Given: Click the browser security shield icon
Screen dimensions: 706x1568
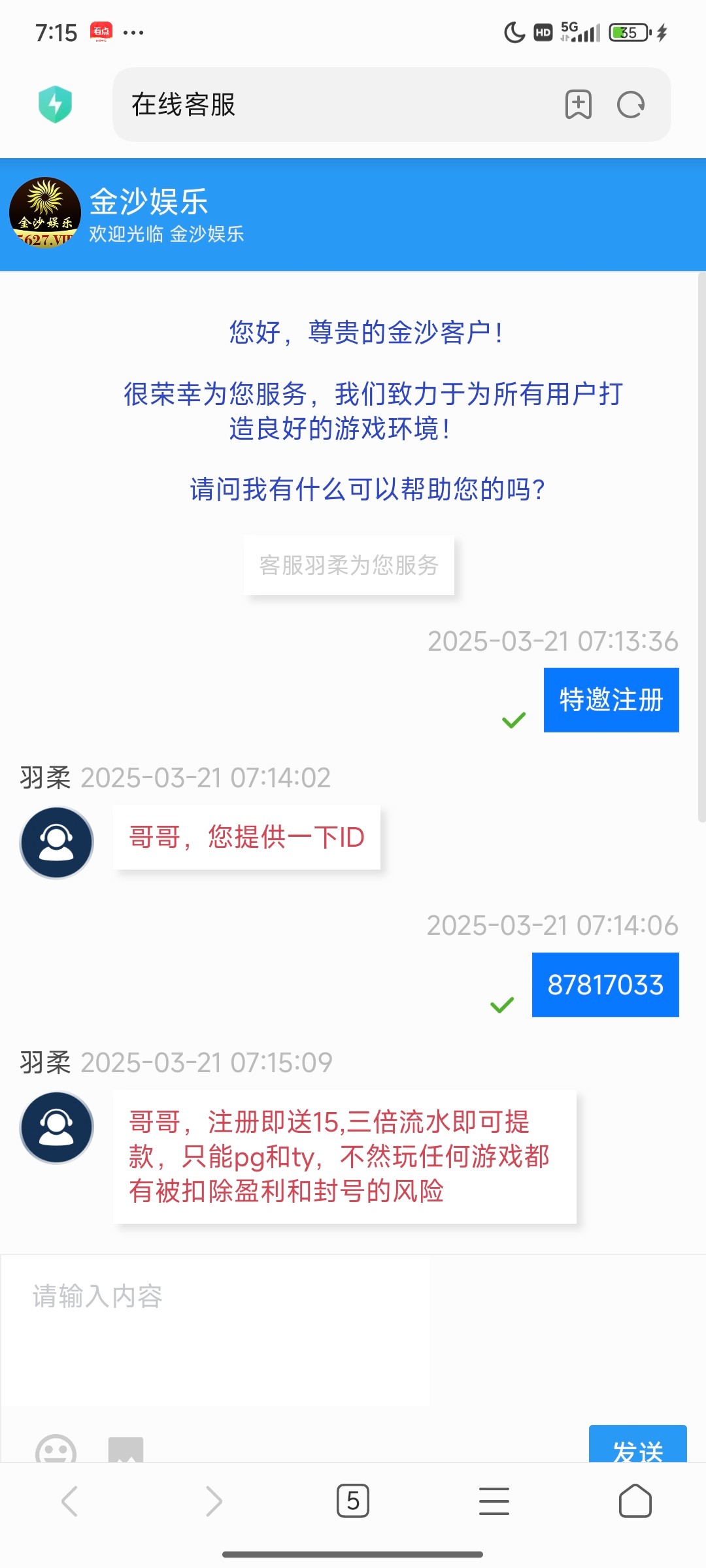Looking at the screenshot, I should (x=55, y=105).
